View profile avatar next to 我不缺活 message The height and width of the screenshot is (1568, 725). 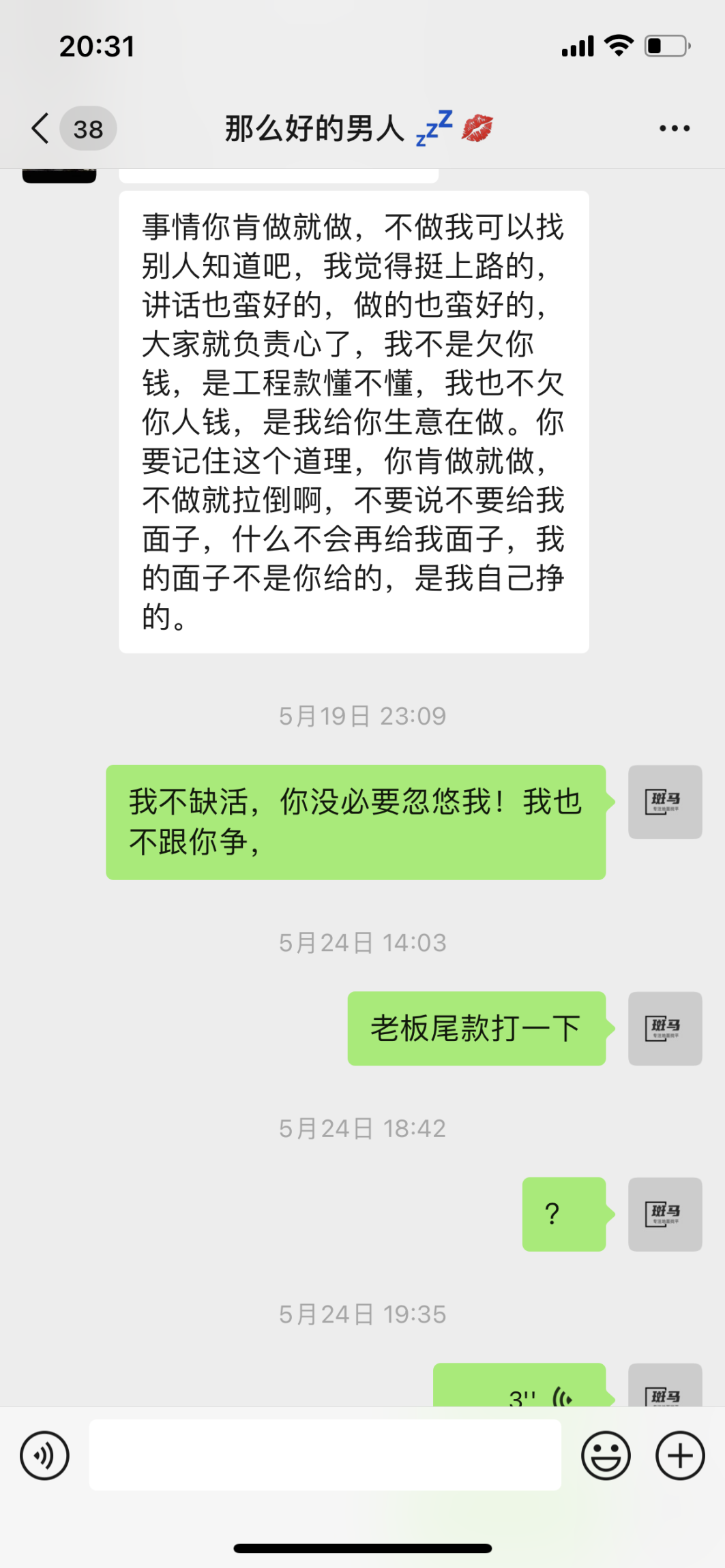click(x=664, y=802)
